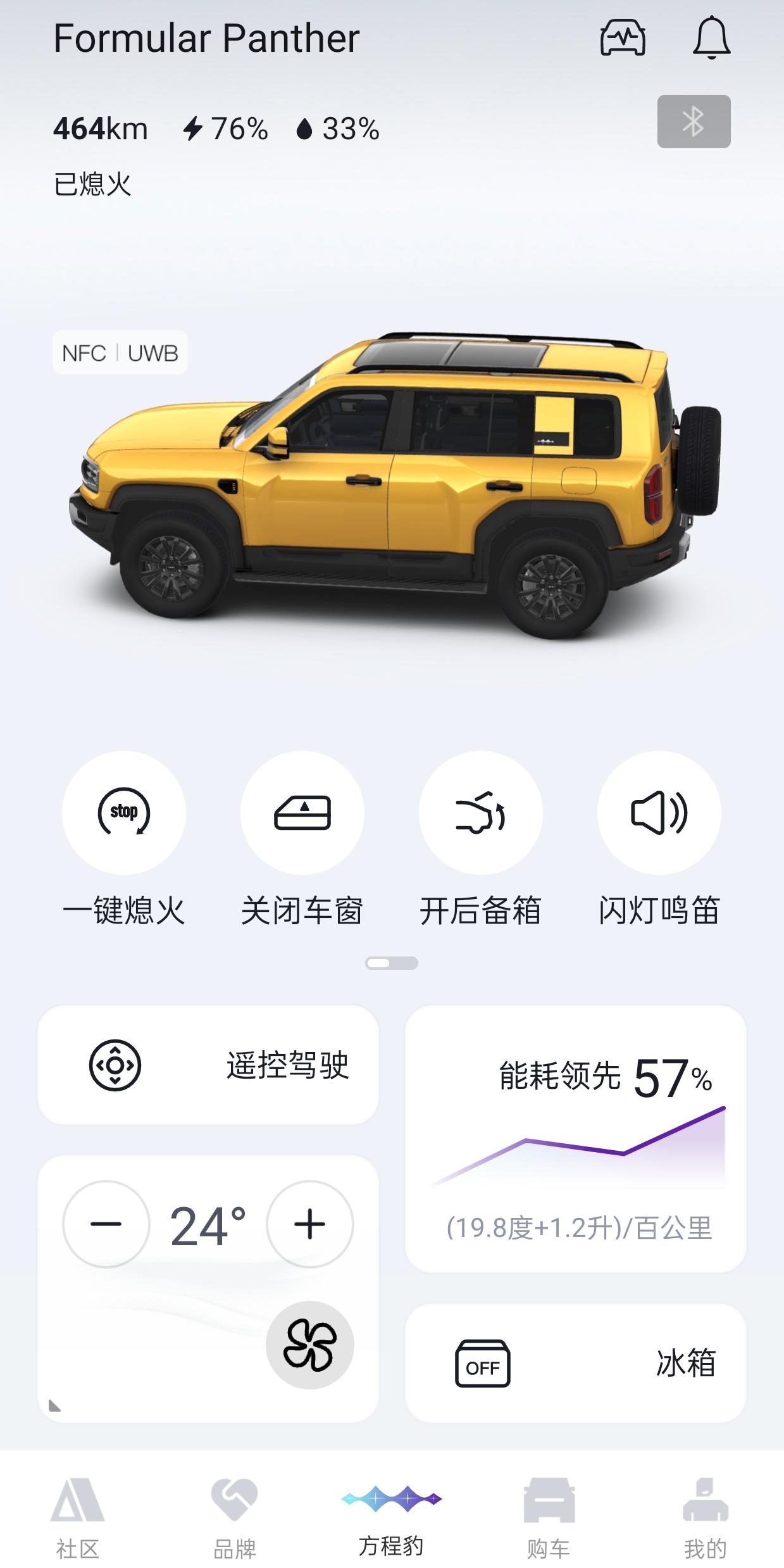
Task: Decrease the temperature with the minus button
Action: pos(106,1224)
